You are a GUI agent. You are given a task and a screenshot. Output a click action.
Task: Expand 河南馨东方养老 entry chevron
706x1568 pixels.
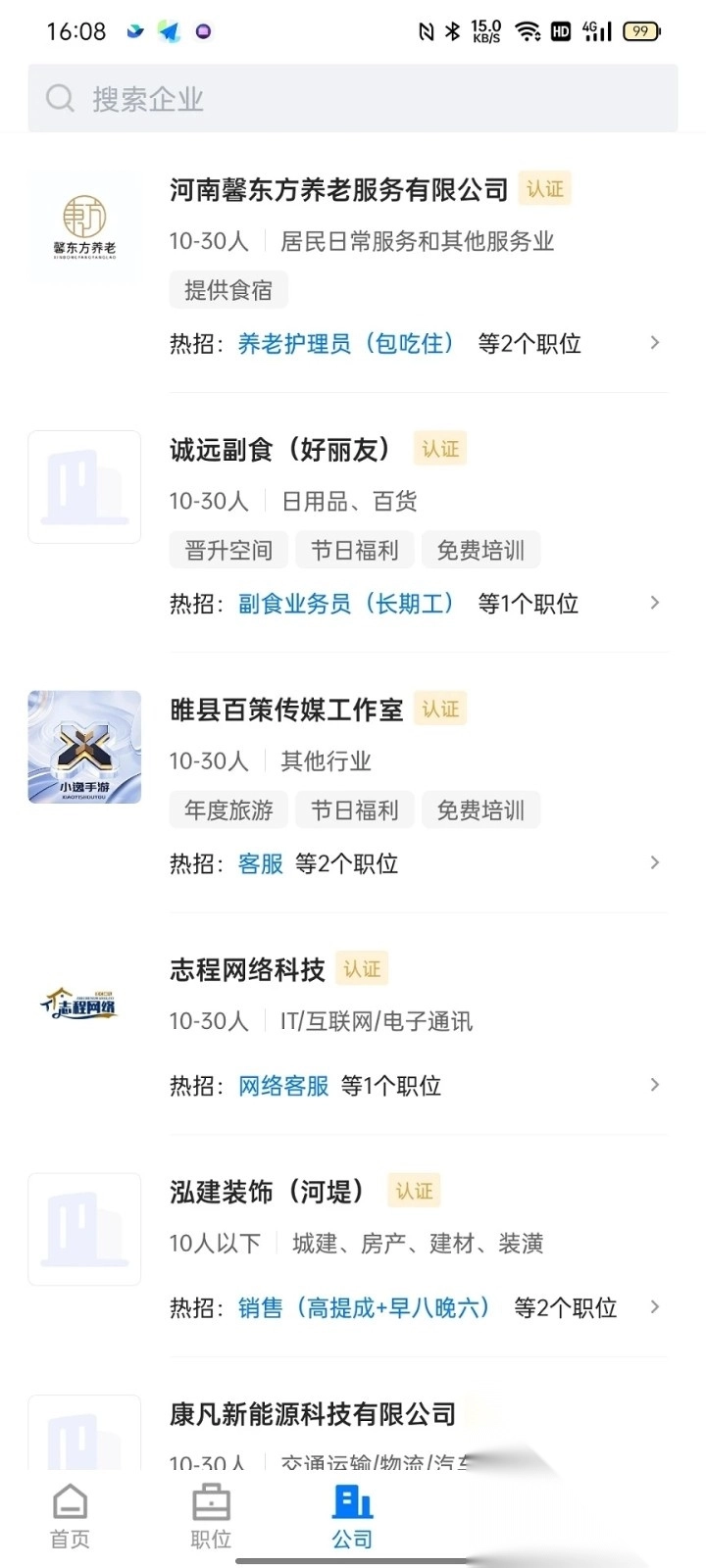click(x=654, y=343)
